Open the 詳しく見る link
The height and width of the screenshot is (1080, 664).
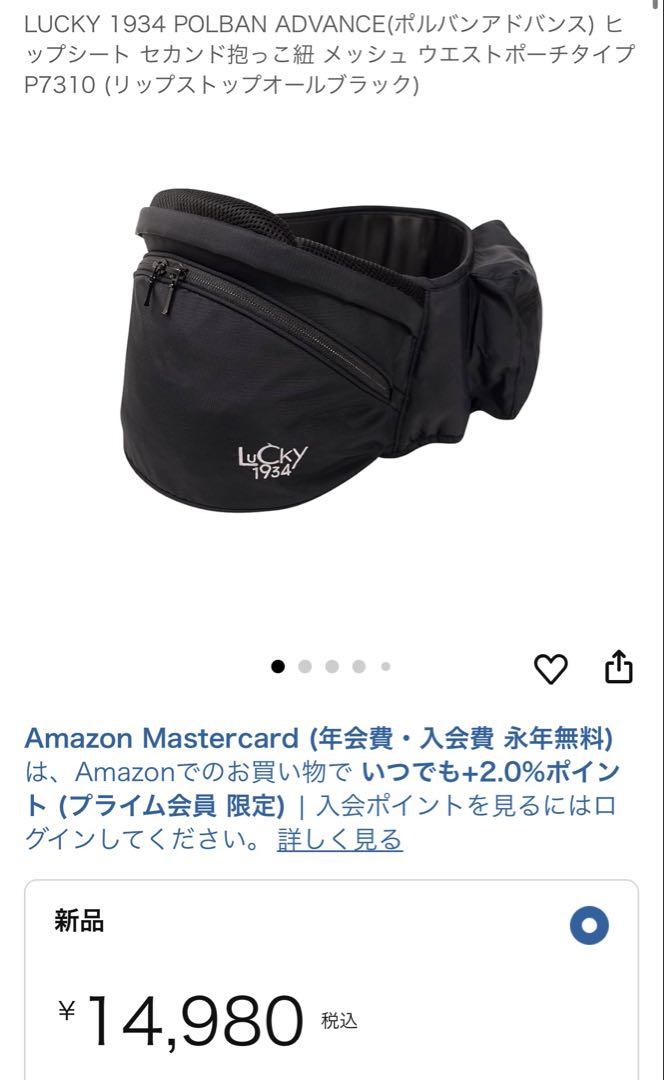[340, 840]
